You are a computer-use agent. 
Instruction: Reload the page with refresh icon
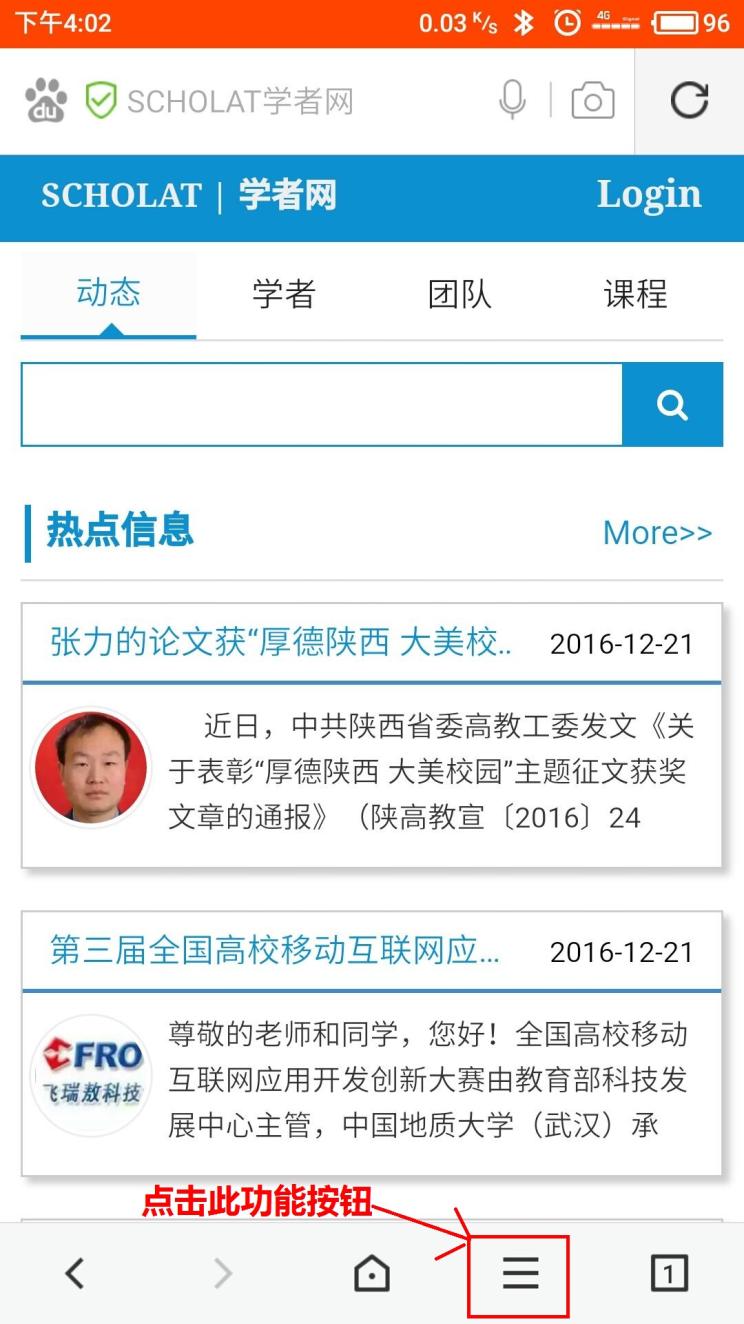[x=689, y=101]
